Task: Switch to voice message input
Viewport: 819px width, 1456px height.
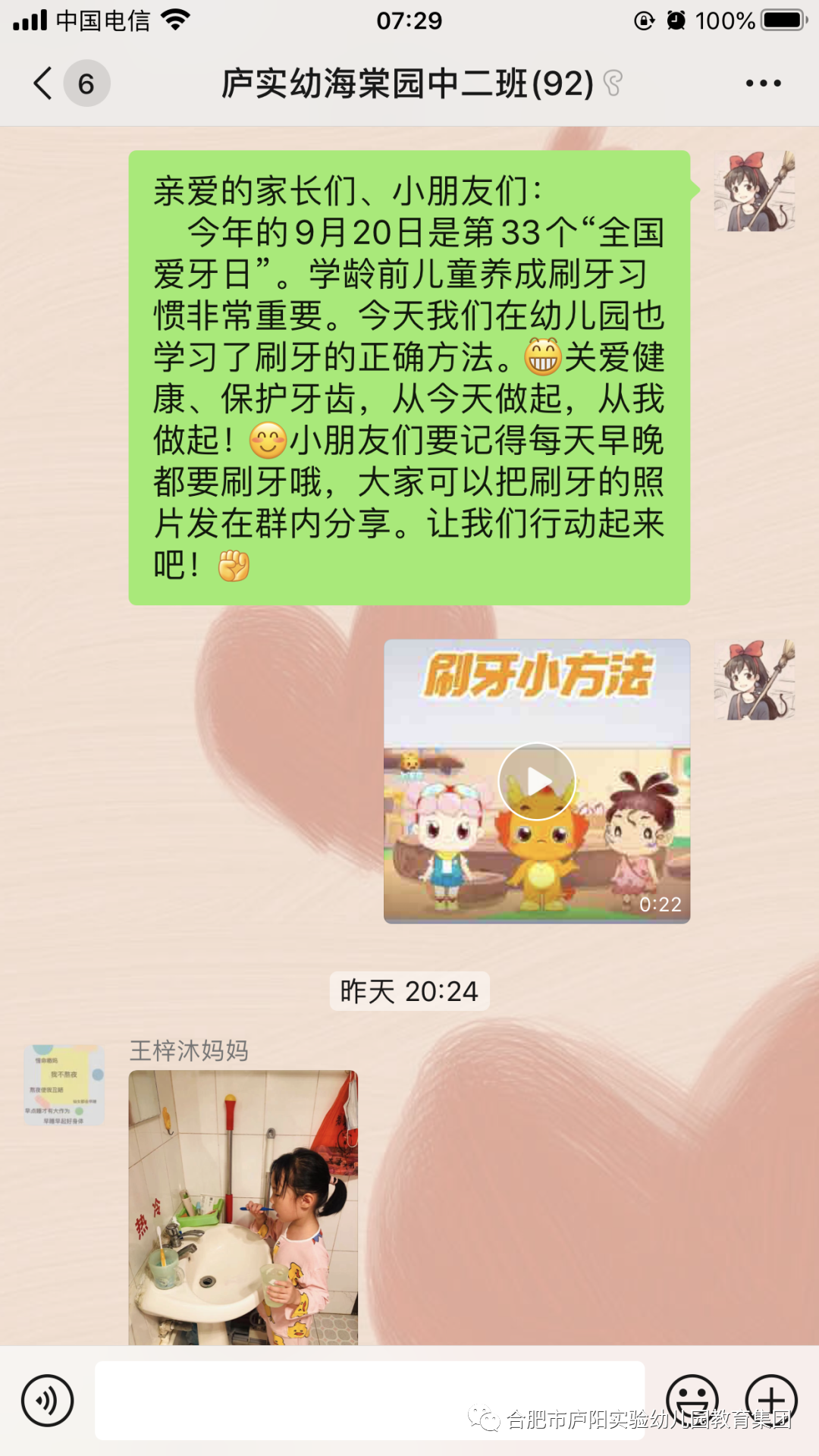Action: (x=47, y=1401)
